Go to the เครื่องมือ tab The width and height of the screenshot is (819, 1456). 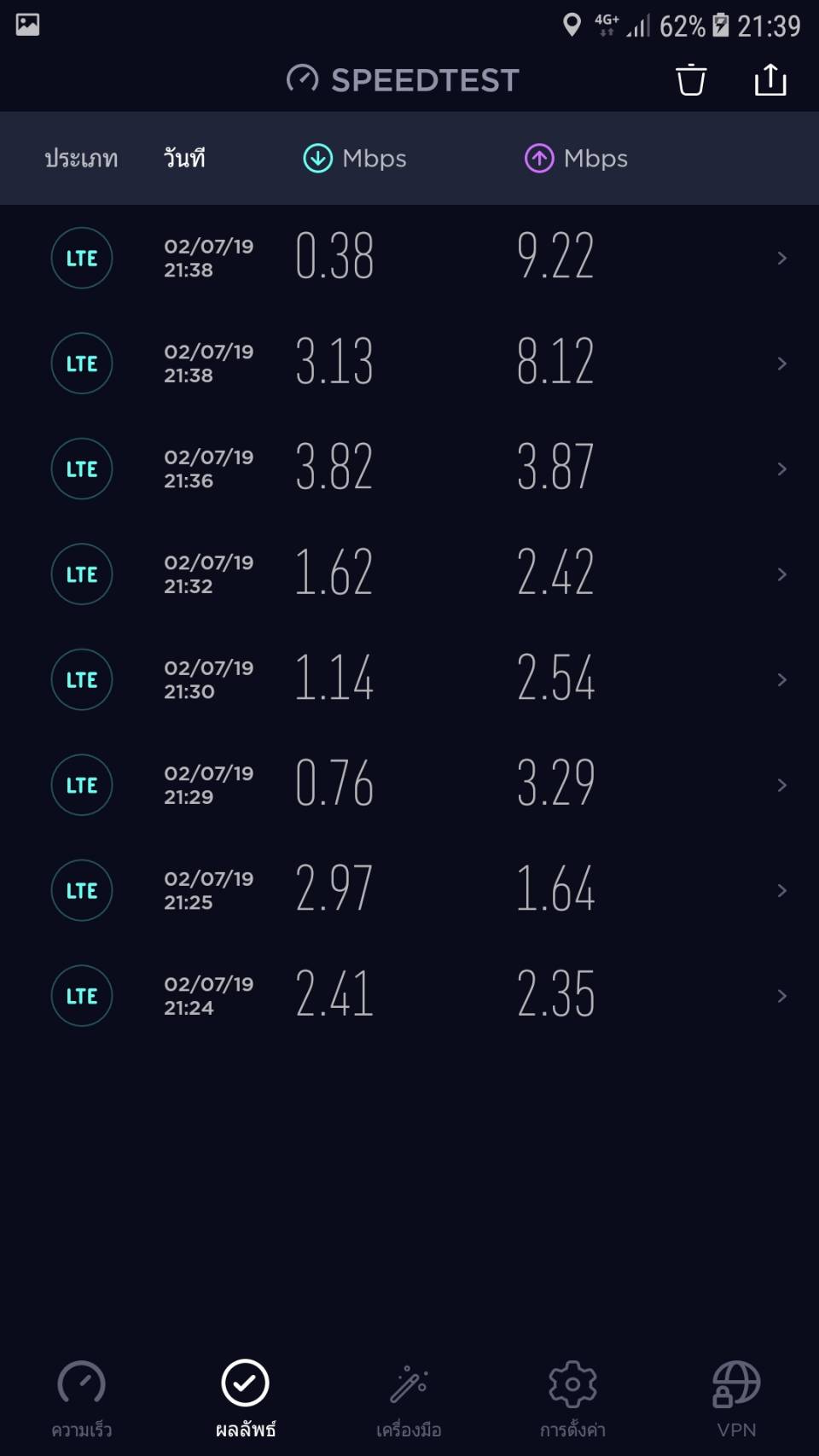pyautogui.click(x=409, y=1398)
